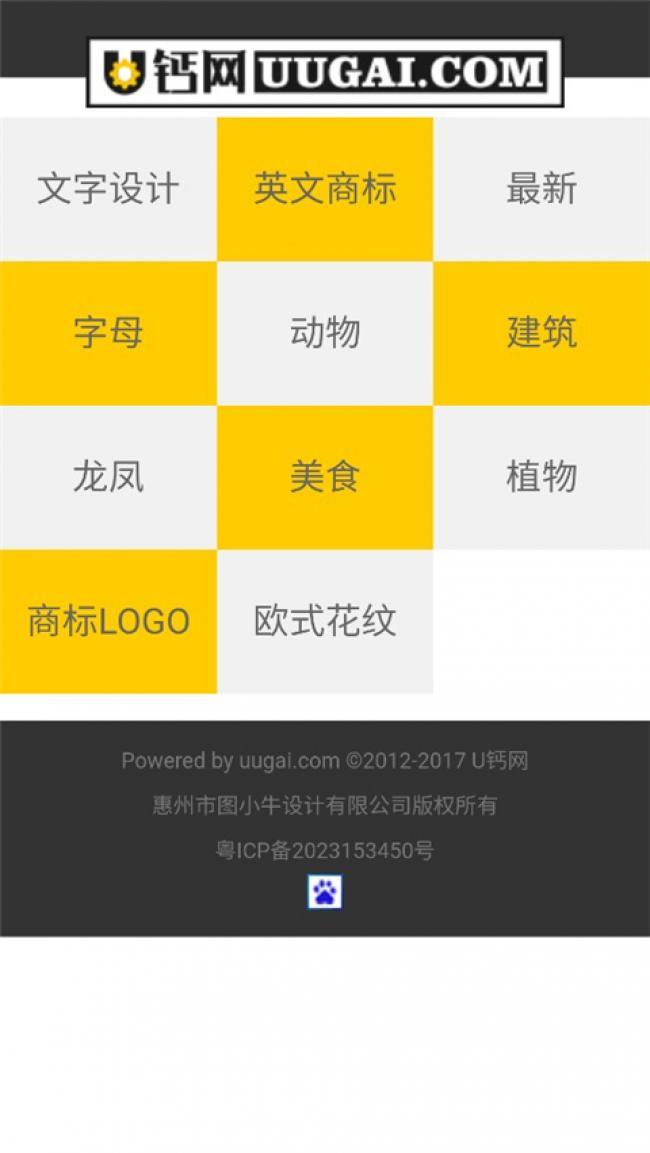Select the 欧式花纹 category
650x1153 pixels.
pos(325,621)
